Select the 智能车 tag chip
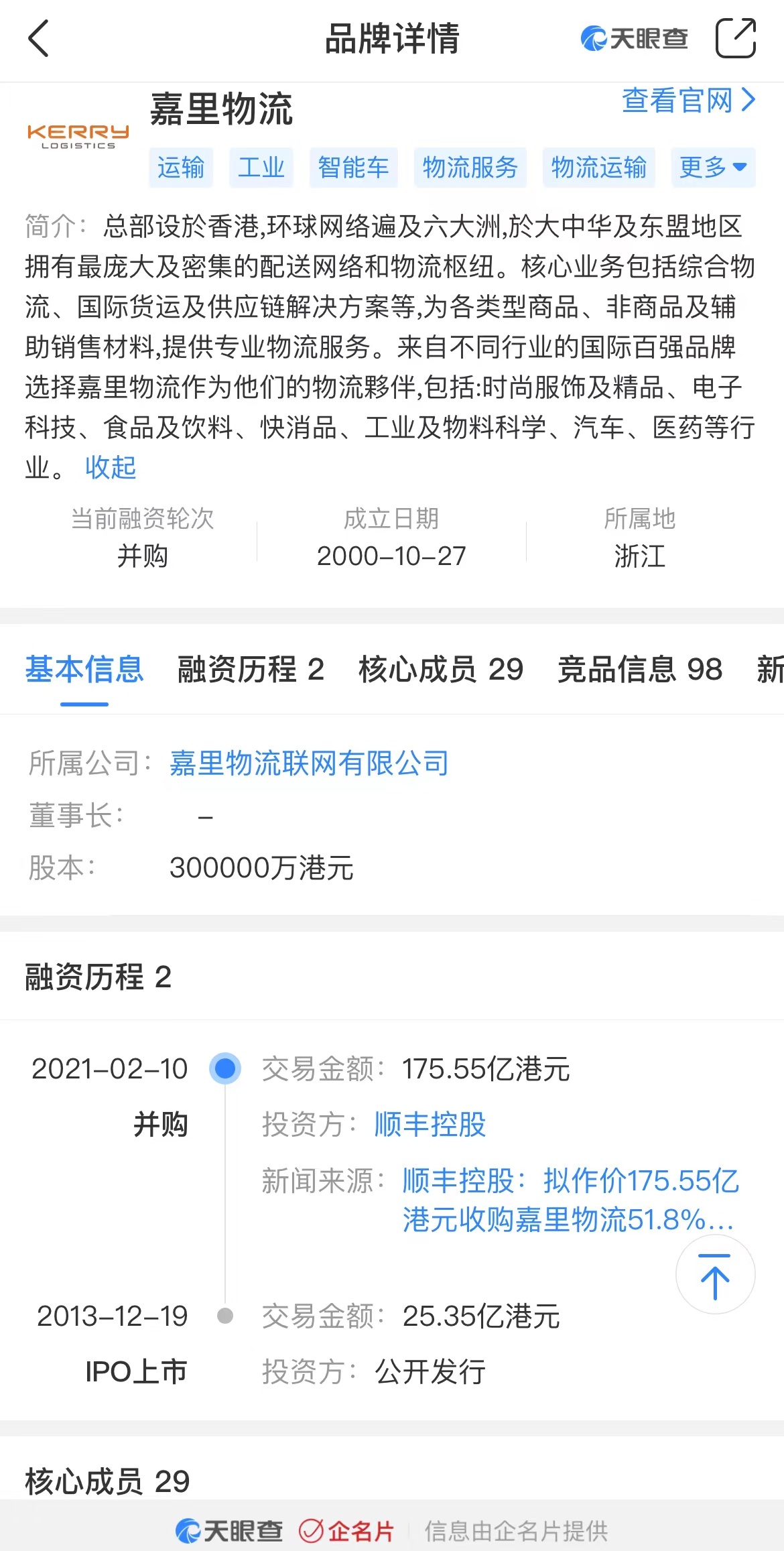This screenshot has width=784, height=1551. point(353,167)
